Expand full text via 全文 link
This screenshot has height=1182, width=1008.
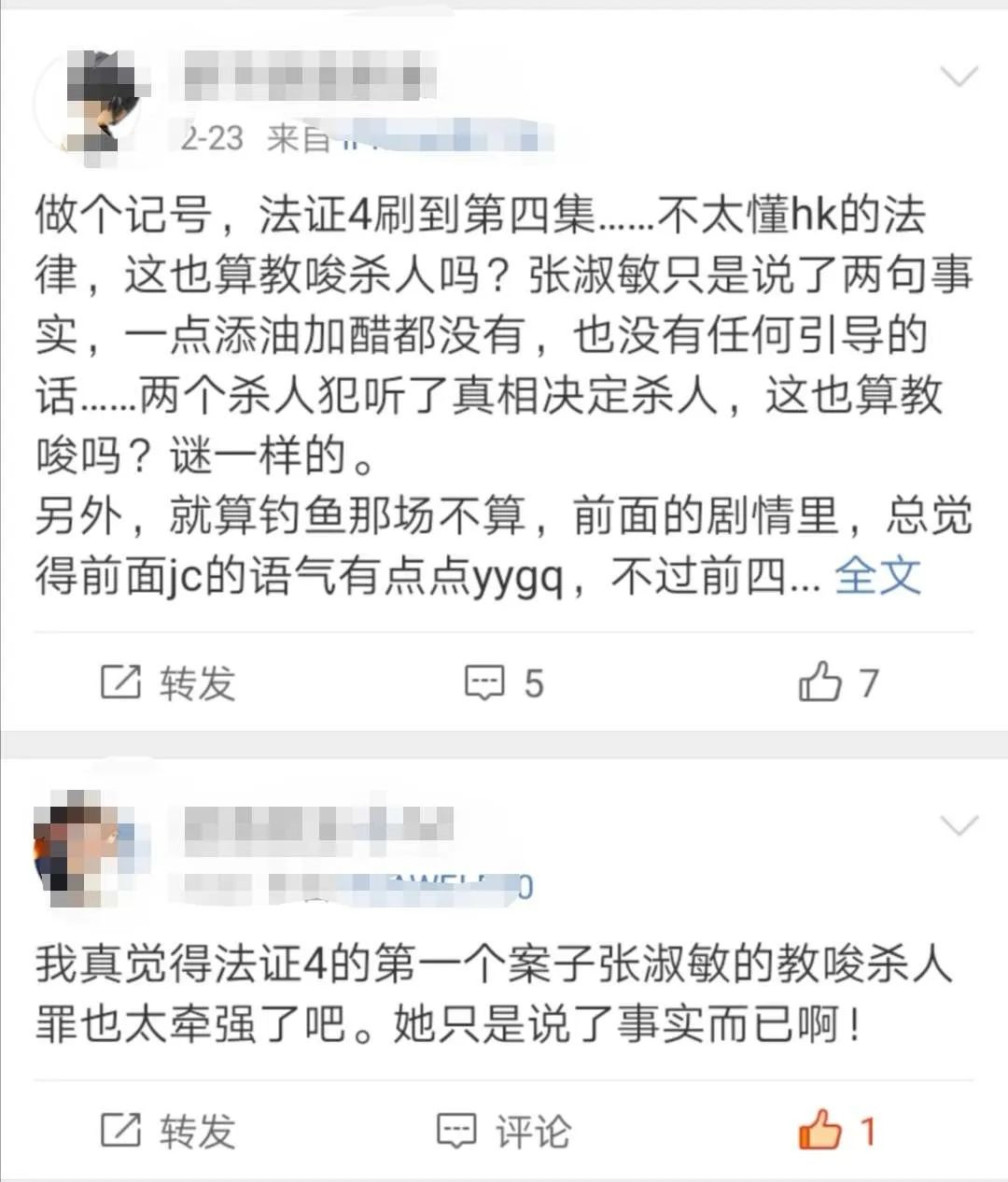click(x=877, y=576)
